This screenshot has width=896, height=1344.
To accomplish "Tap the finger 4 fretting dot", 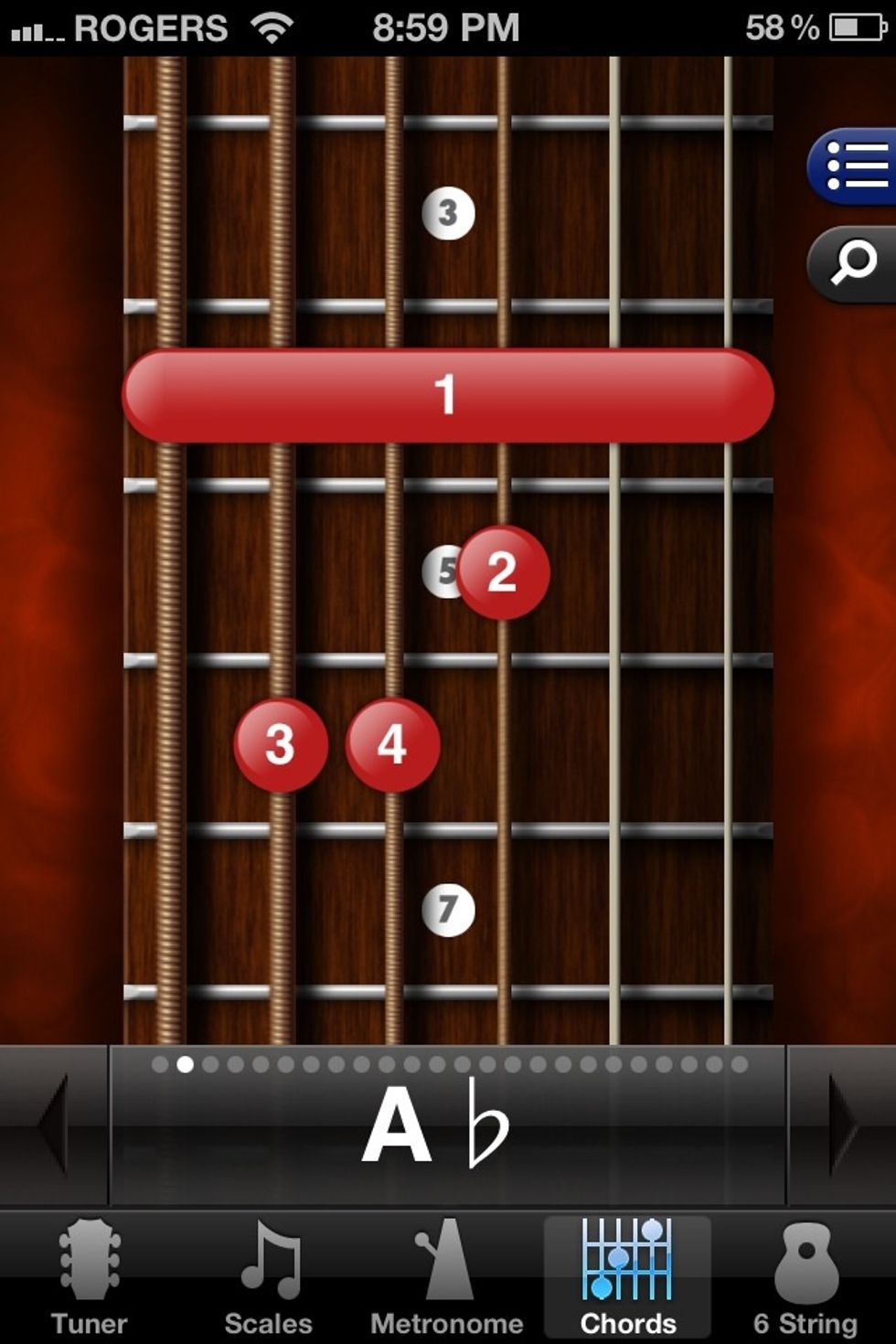I will point(392,745).
